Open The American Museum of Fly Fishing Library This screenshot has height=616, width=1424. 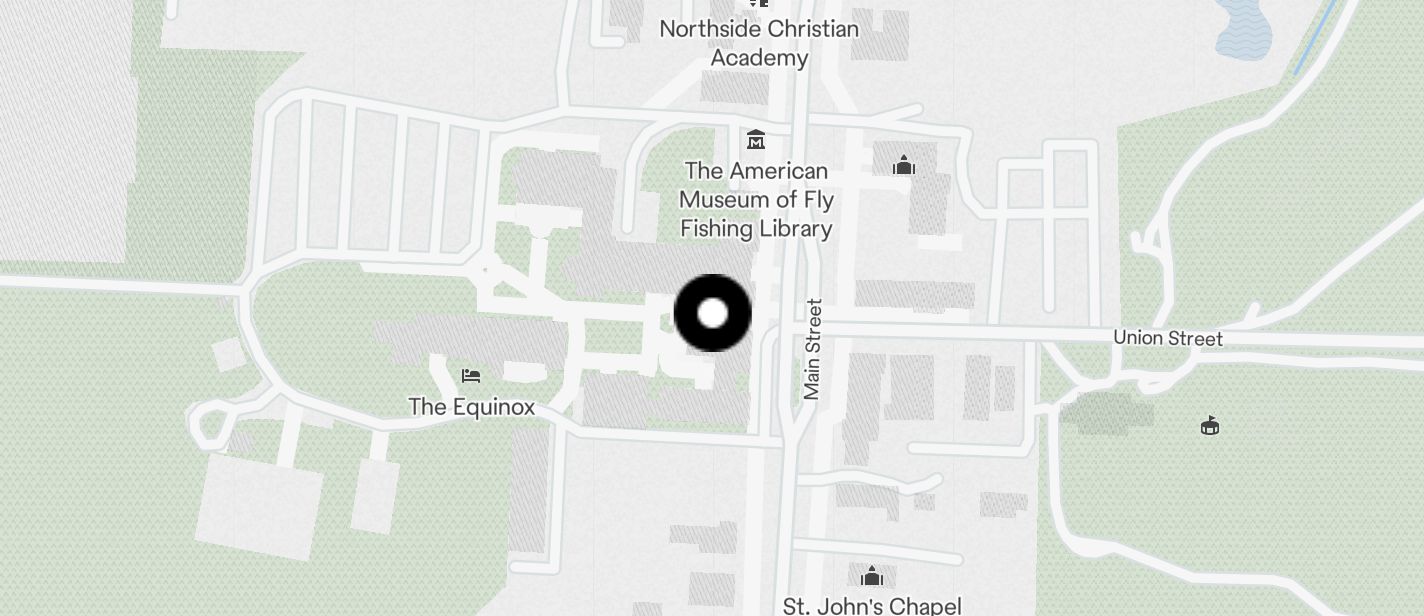click(756, 140)
